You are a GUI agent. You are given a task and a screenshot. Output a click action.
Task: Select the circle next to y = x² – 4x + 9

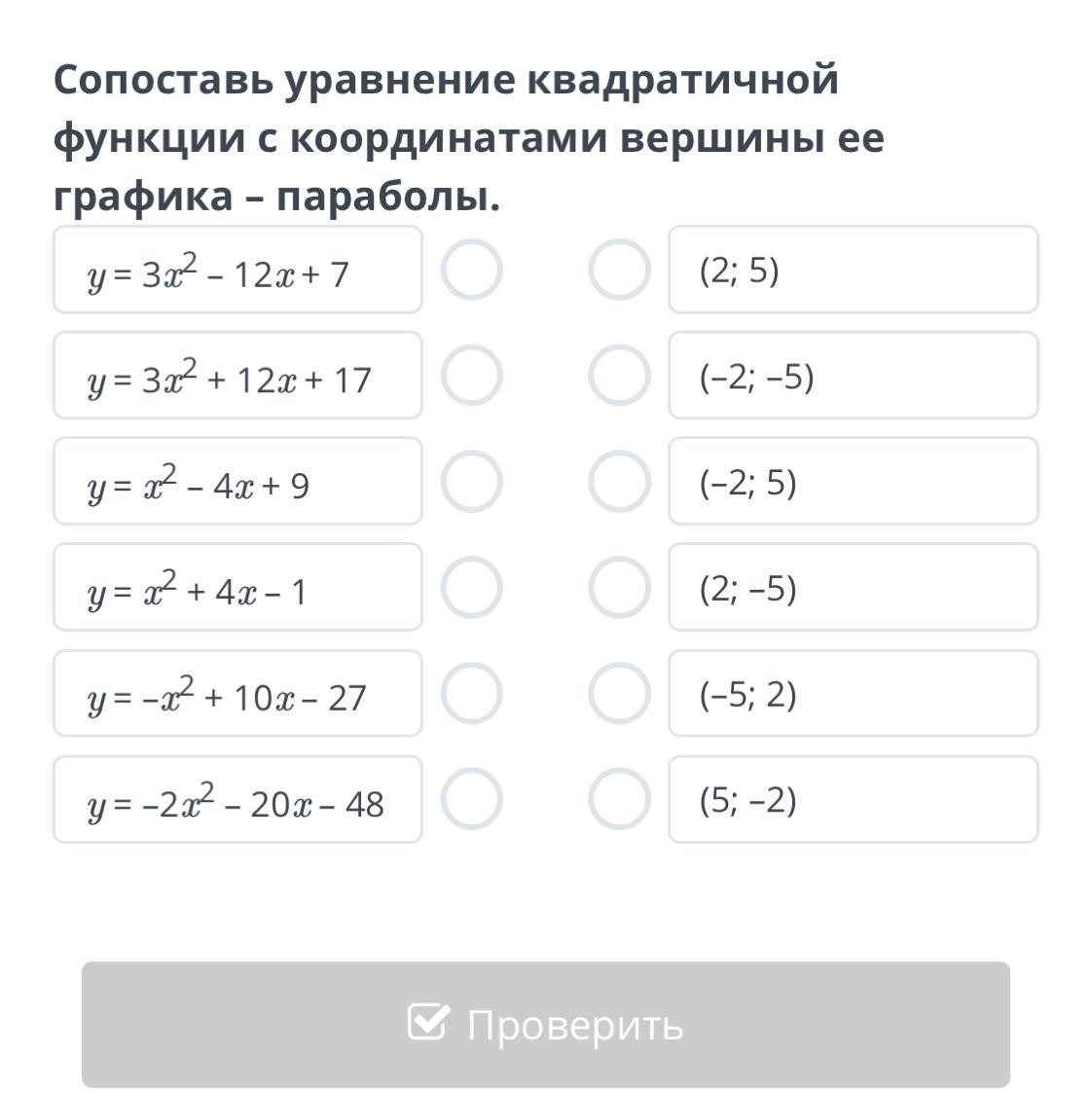coord(472,481)
